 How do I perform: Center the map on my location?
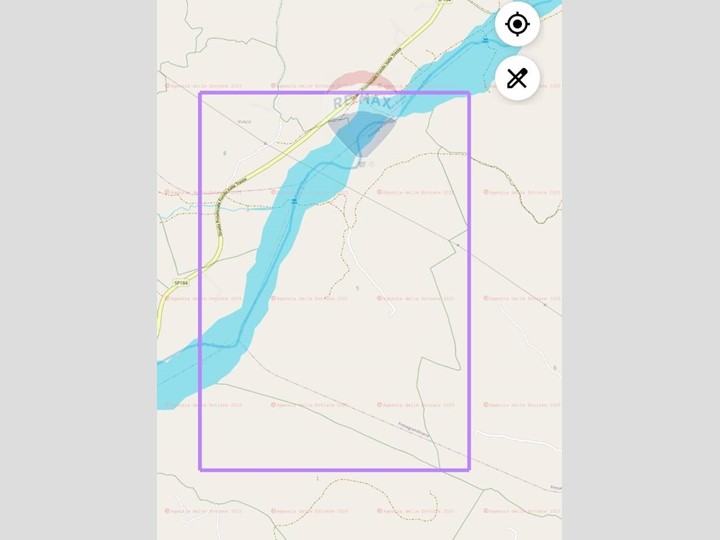click(x=517, y=24)
